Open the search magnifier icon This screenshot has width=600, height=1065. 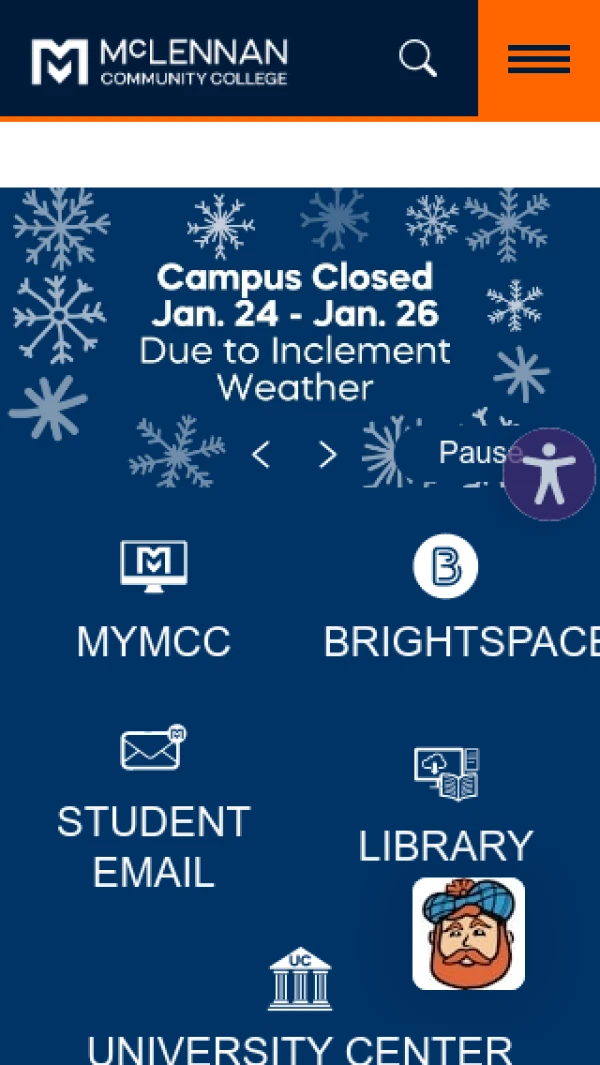pos(418,59)
